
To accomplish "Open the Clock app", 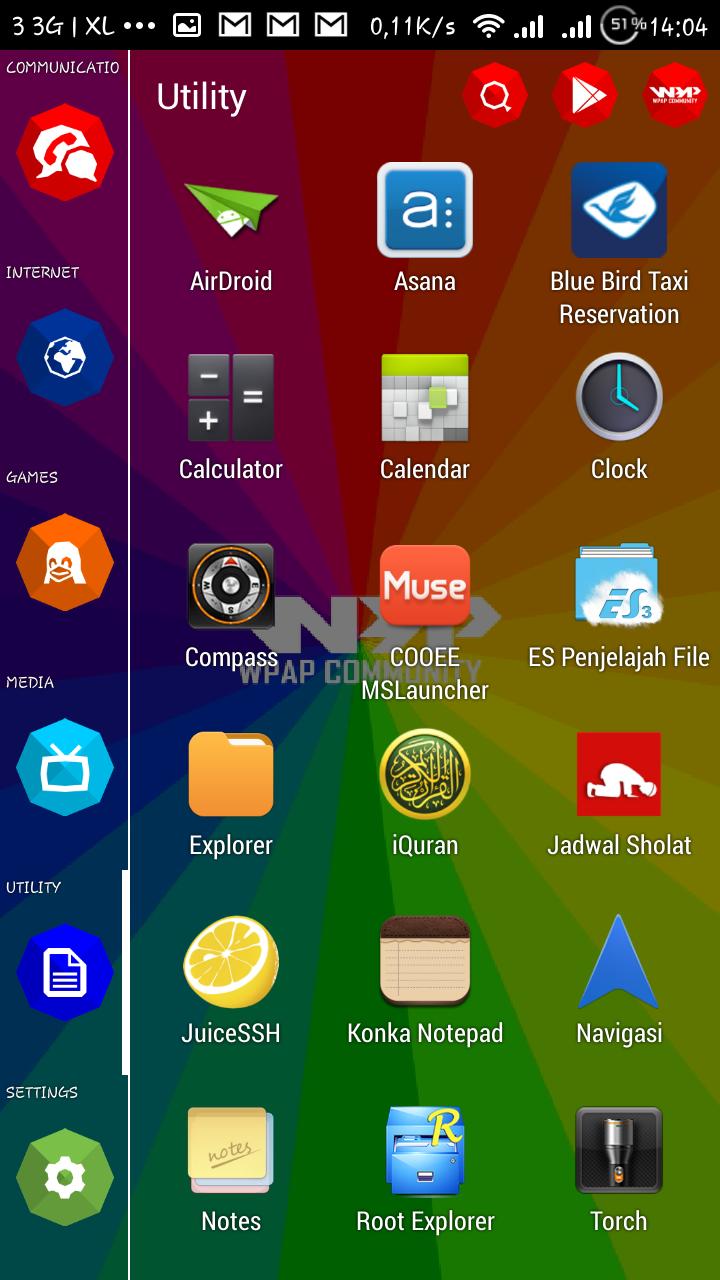I will pyautogui.click(x=619, y=399).
